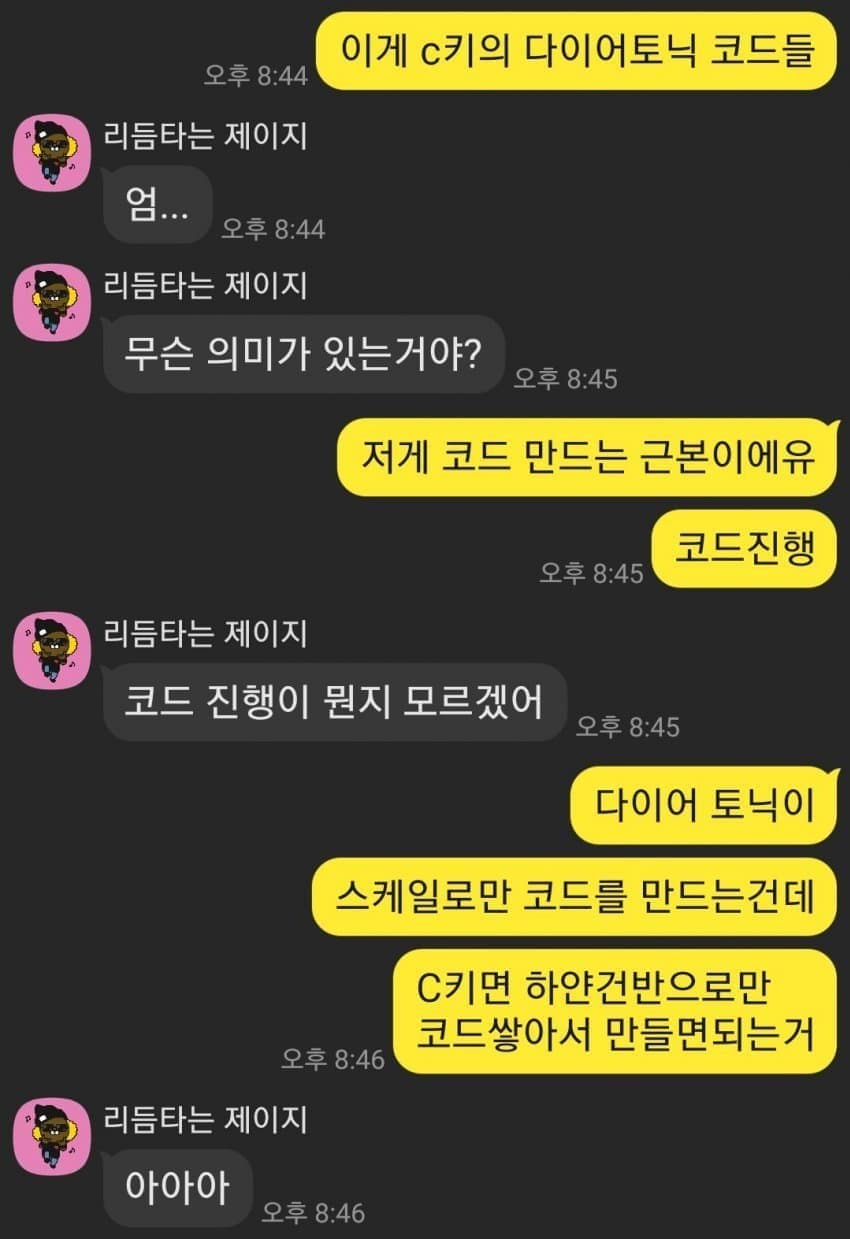Open the profile avatar beside the "엄..." message
The image size is (850, 1239).
coord(52,149)
